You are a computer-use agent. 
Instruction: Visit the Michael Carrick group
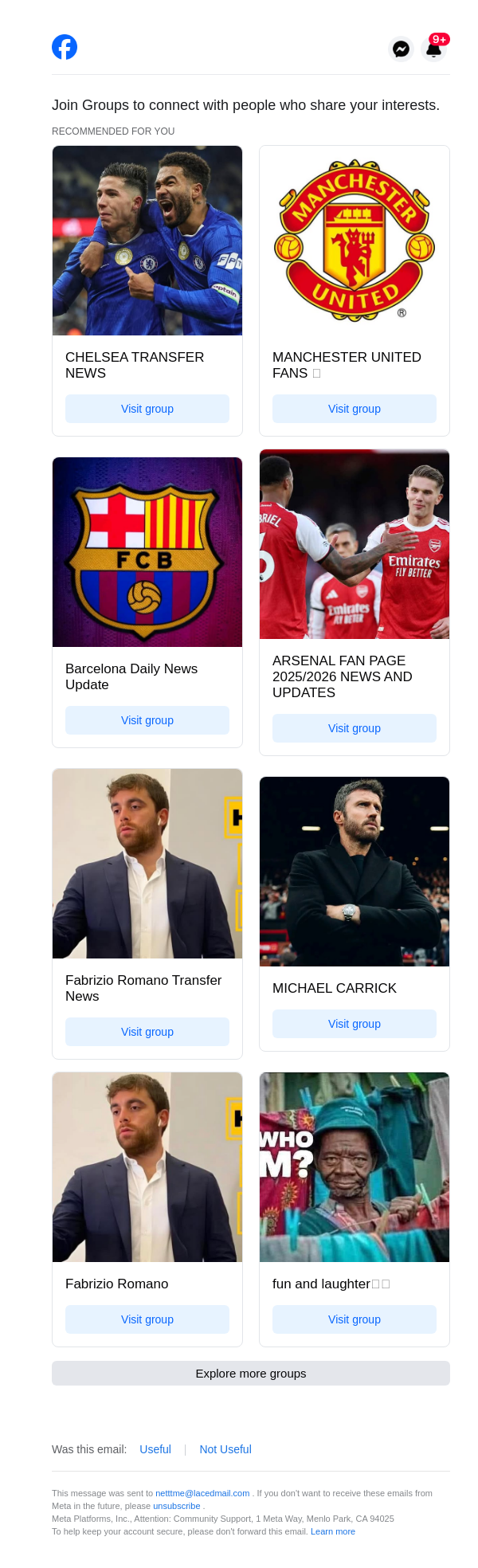tap(355, 1024)
